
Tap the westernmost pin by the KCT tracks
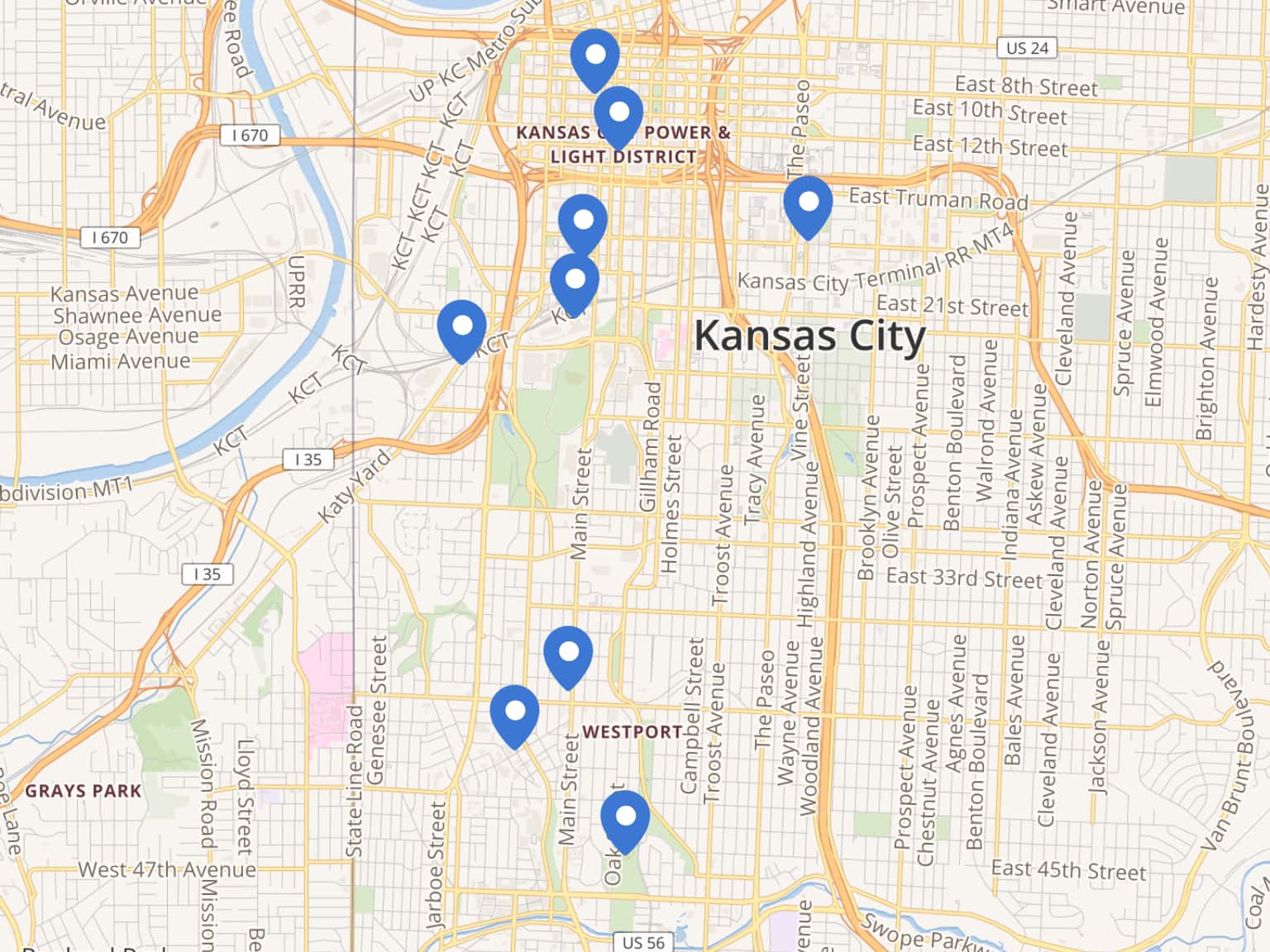pyautogui.click(x=461, y=328)
